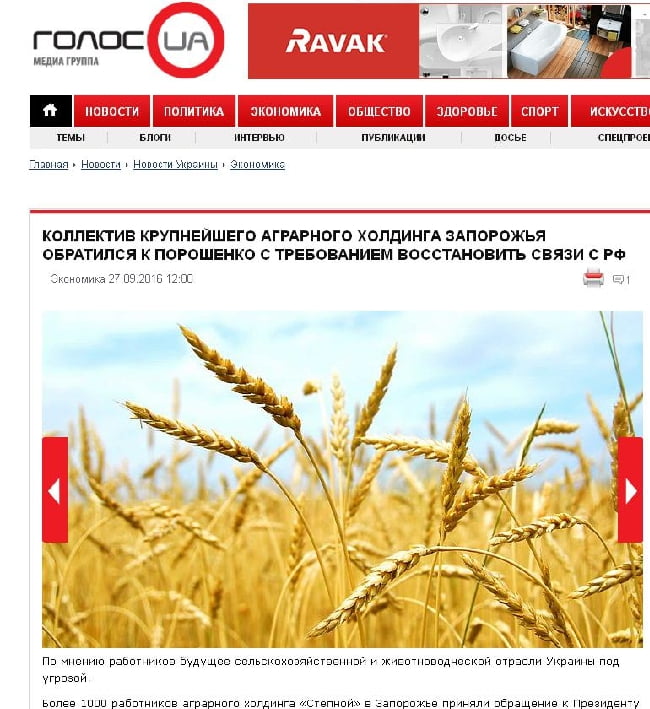The height and width of the screenshot is (709, 650).
Task: Open Публикации
Action: [x=393, y=137]
